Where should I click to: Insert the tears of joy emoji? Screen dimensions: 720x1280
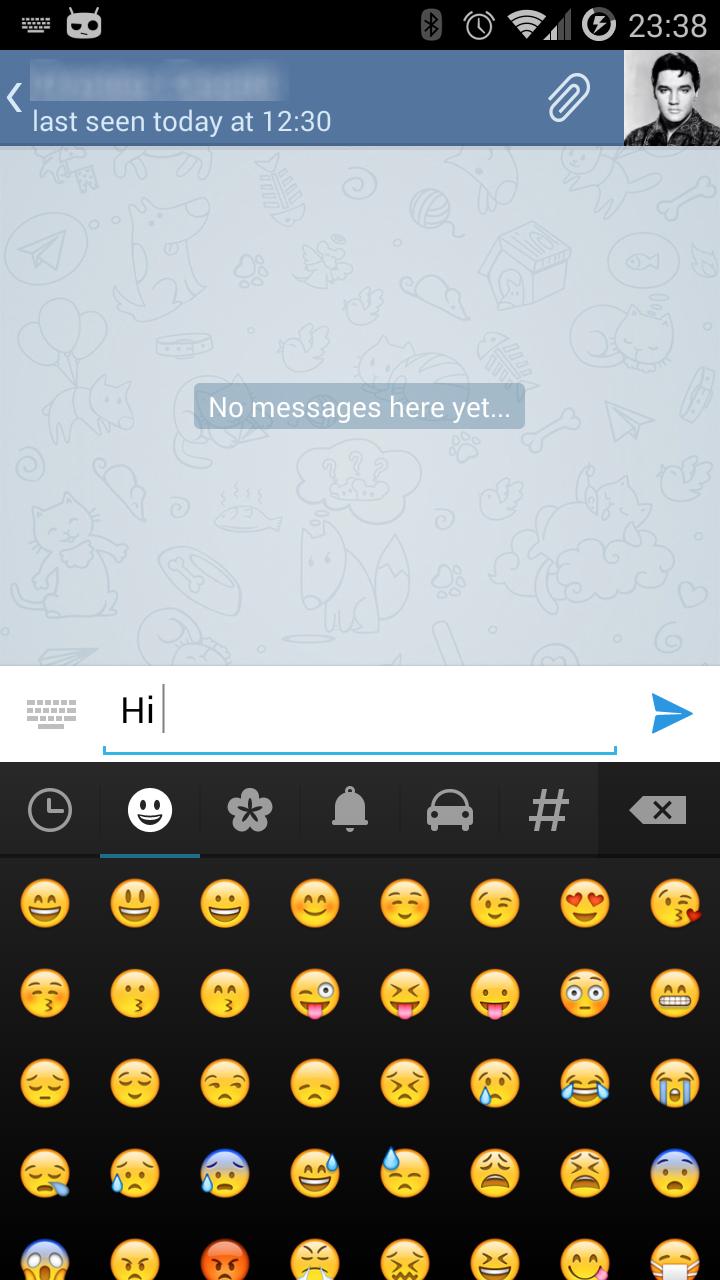coord(585,1083)
